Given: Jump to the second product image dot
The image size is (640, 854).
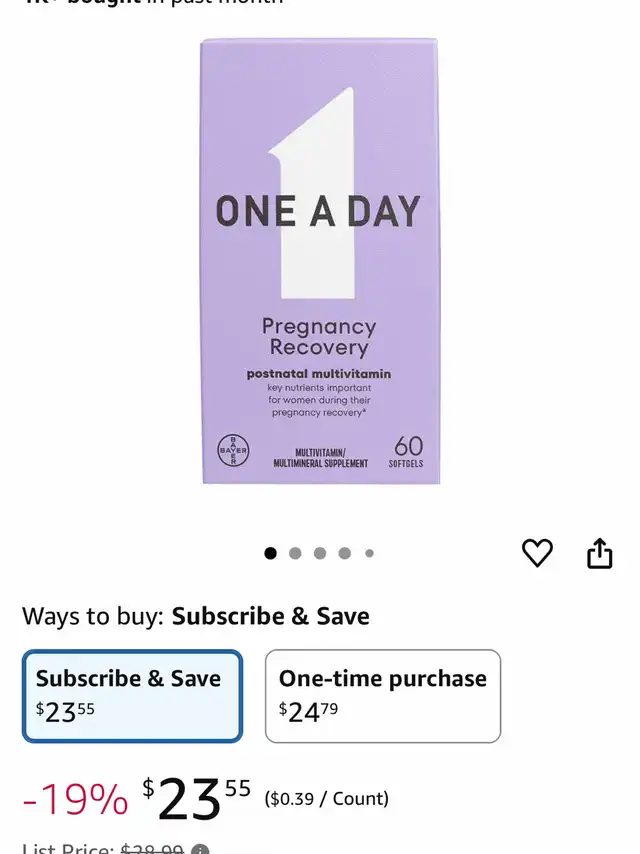Looking at the screenshot, I should pyautogui.click(x=295, y=553).
